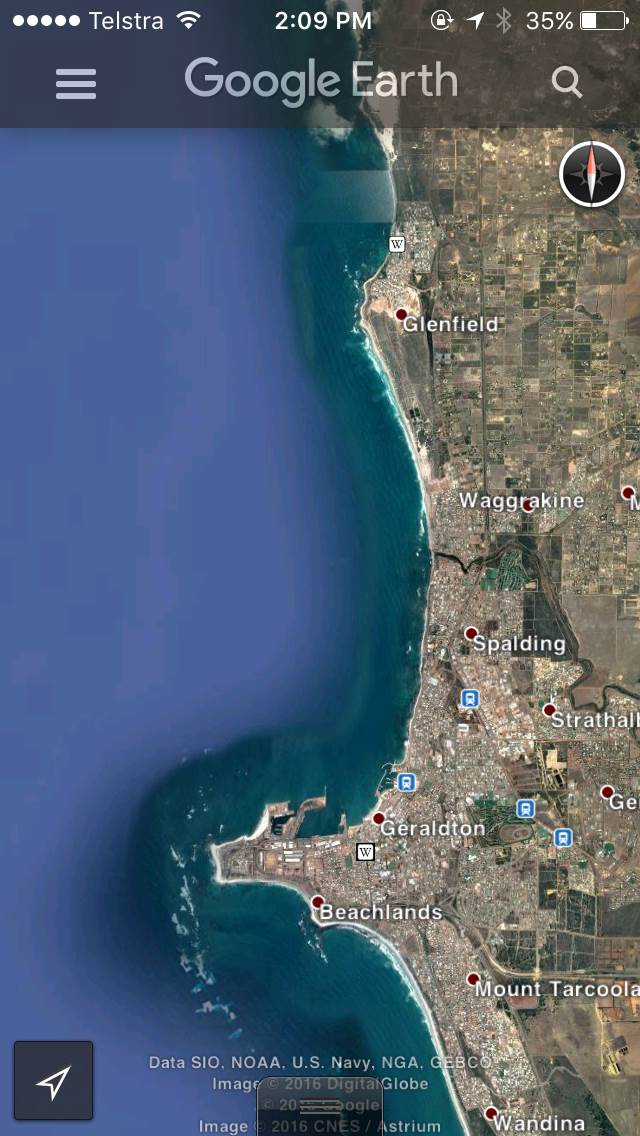
Task: Select the Wandina place marker
Action: 491,1113
